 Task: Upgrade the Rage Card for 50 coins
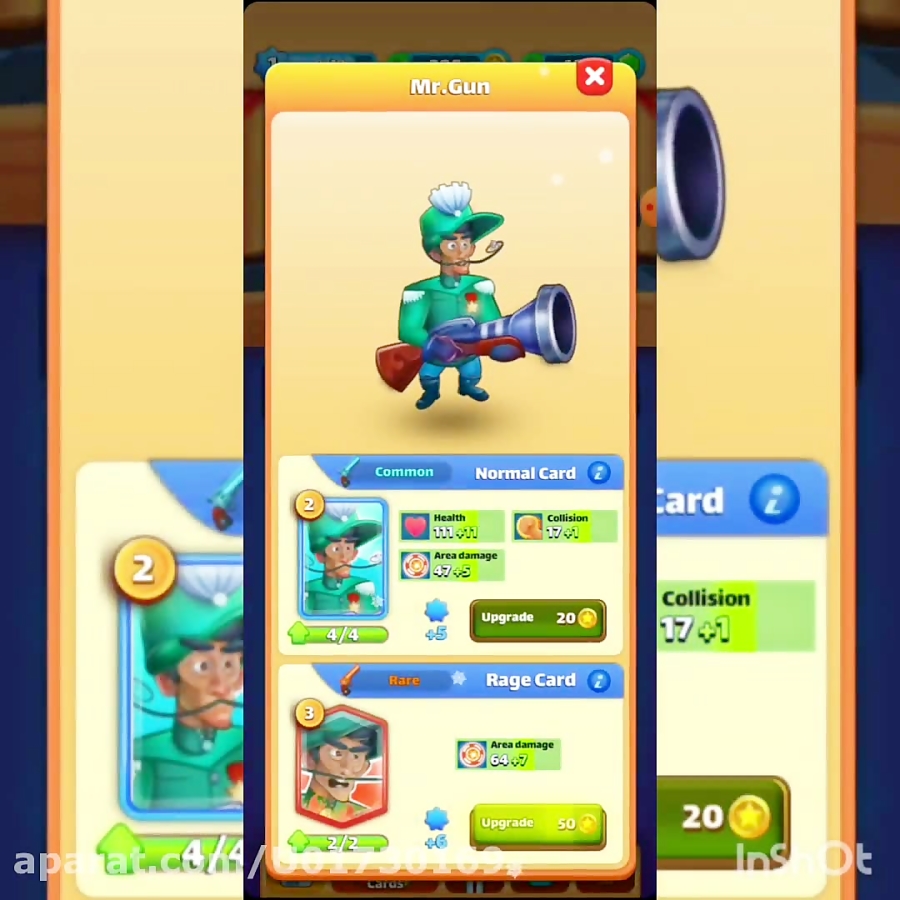pyautogui.click(x=537, y=824)
